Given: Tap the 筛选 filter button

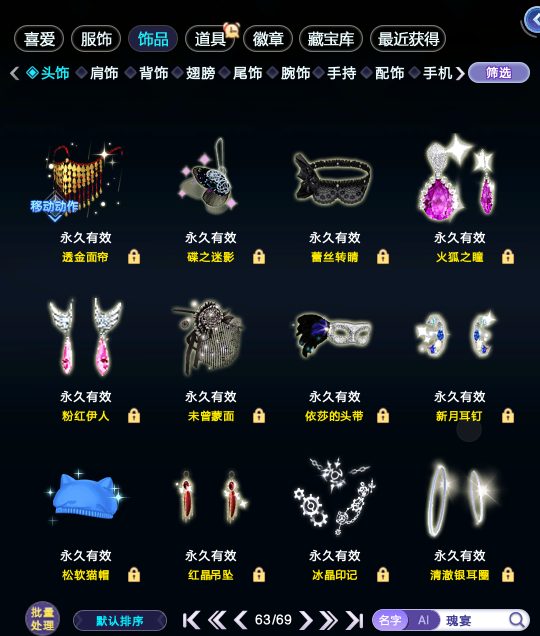Looking at the screenshot, I should 499,73.
